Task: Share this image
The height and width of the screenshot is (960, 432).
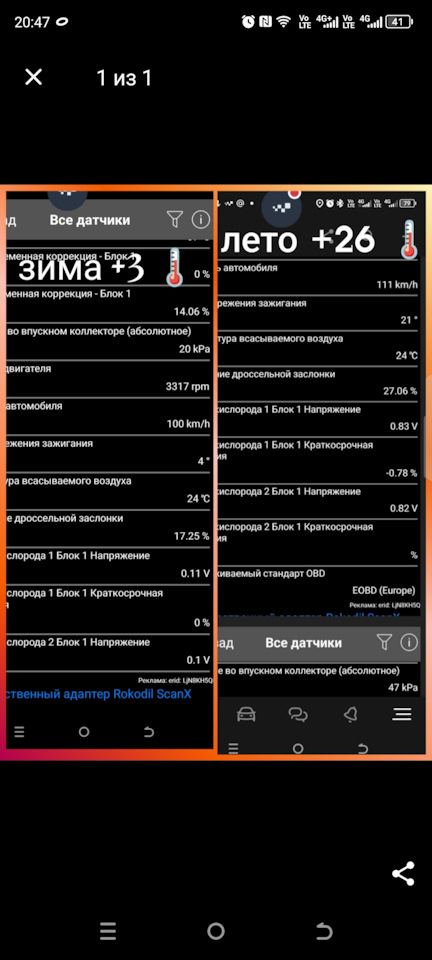Action: [x=403, y=874]
